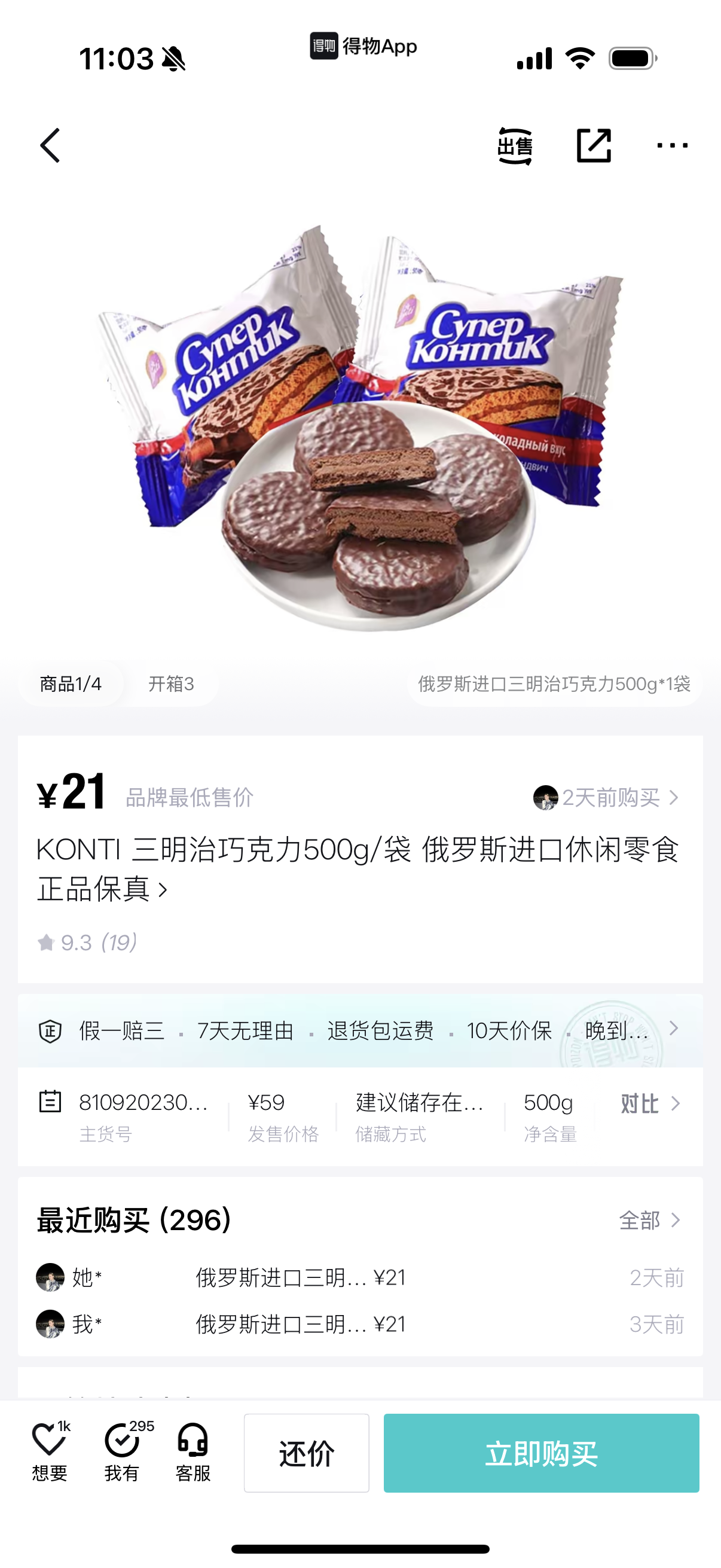Tap 还价 to make an offer
Viewport: 721px width, 1568px height.
point(307,1453)
